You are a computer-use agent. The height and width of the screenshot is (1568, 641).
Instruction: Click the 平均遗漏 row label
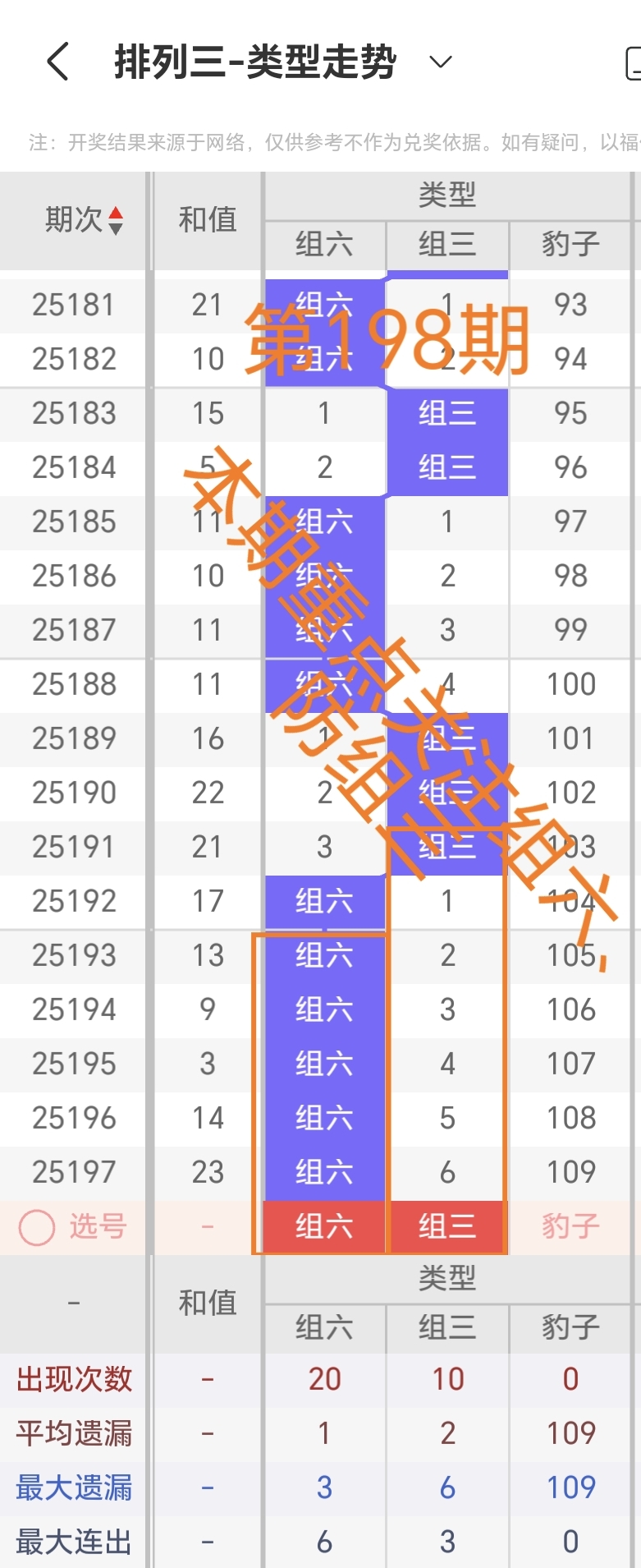tap(74, 1432)
